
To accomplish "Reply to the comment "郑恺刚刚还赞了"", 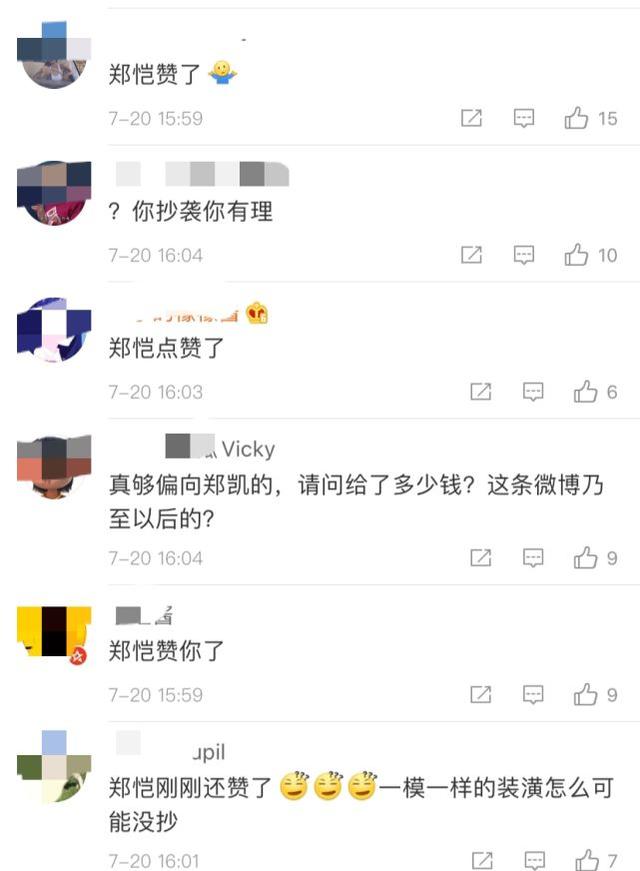I will 534,861.
